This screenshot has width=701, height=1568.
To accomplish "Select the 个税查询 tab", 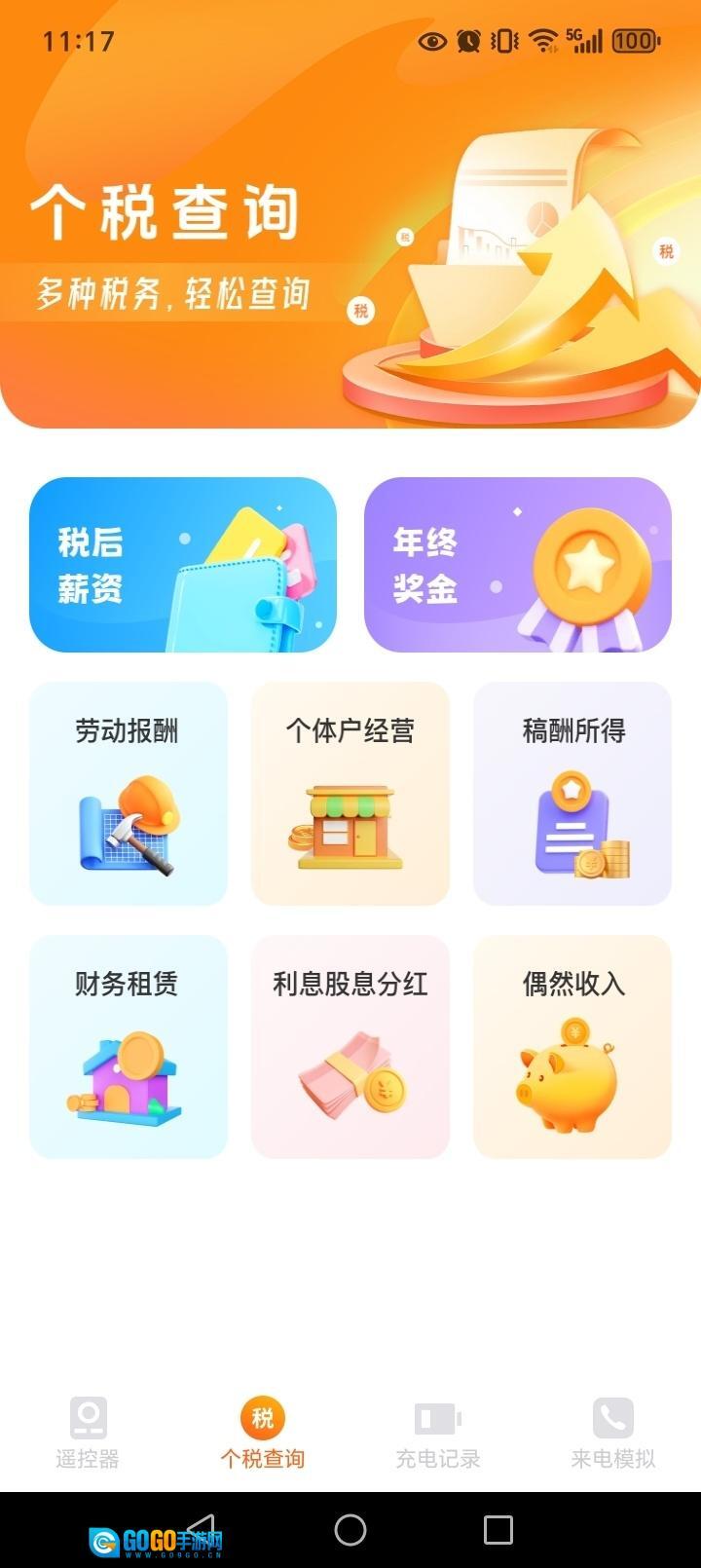I will coord(263,1432).
